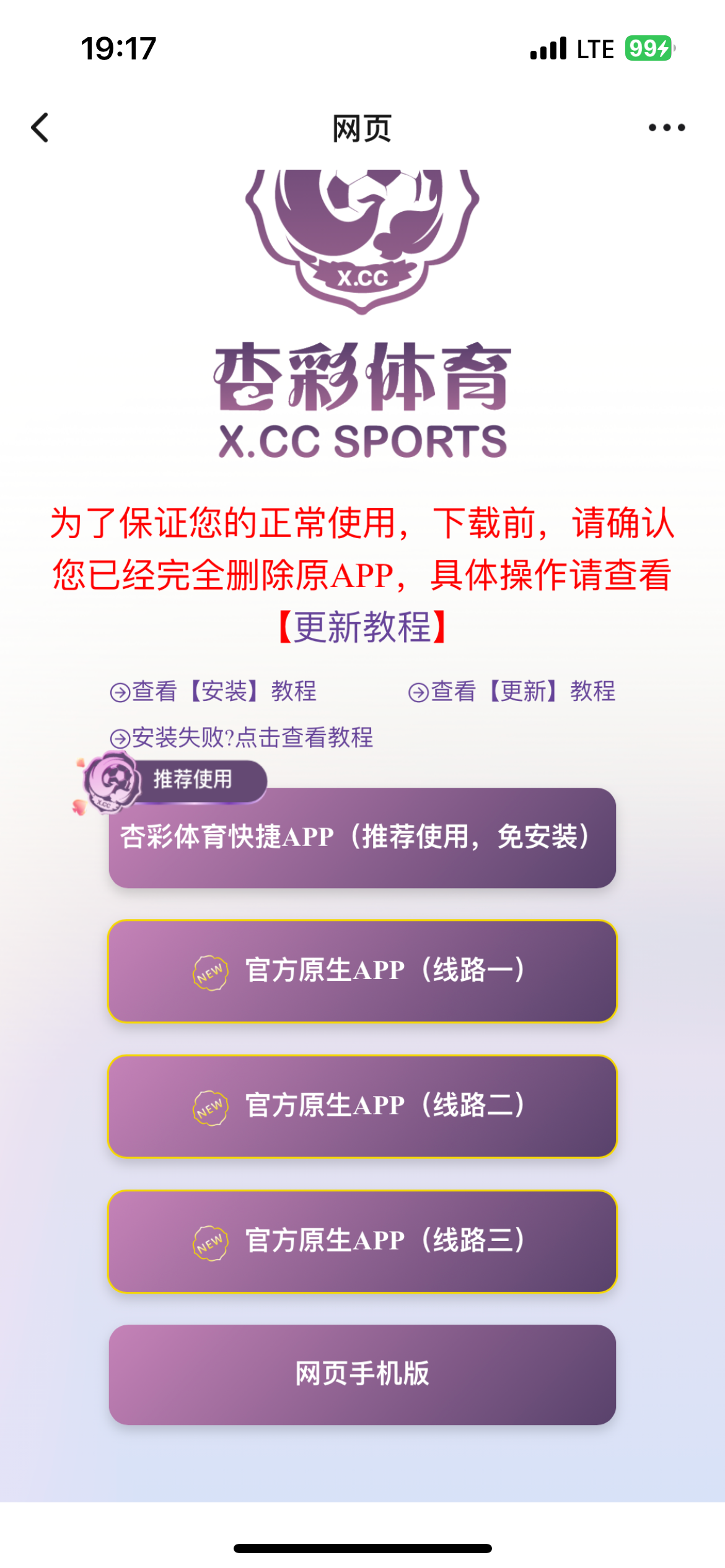
Task: Tap 安装失败?点击查看教程 link
Action: (242, 738)
